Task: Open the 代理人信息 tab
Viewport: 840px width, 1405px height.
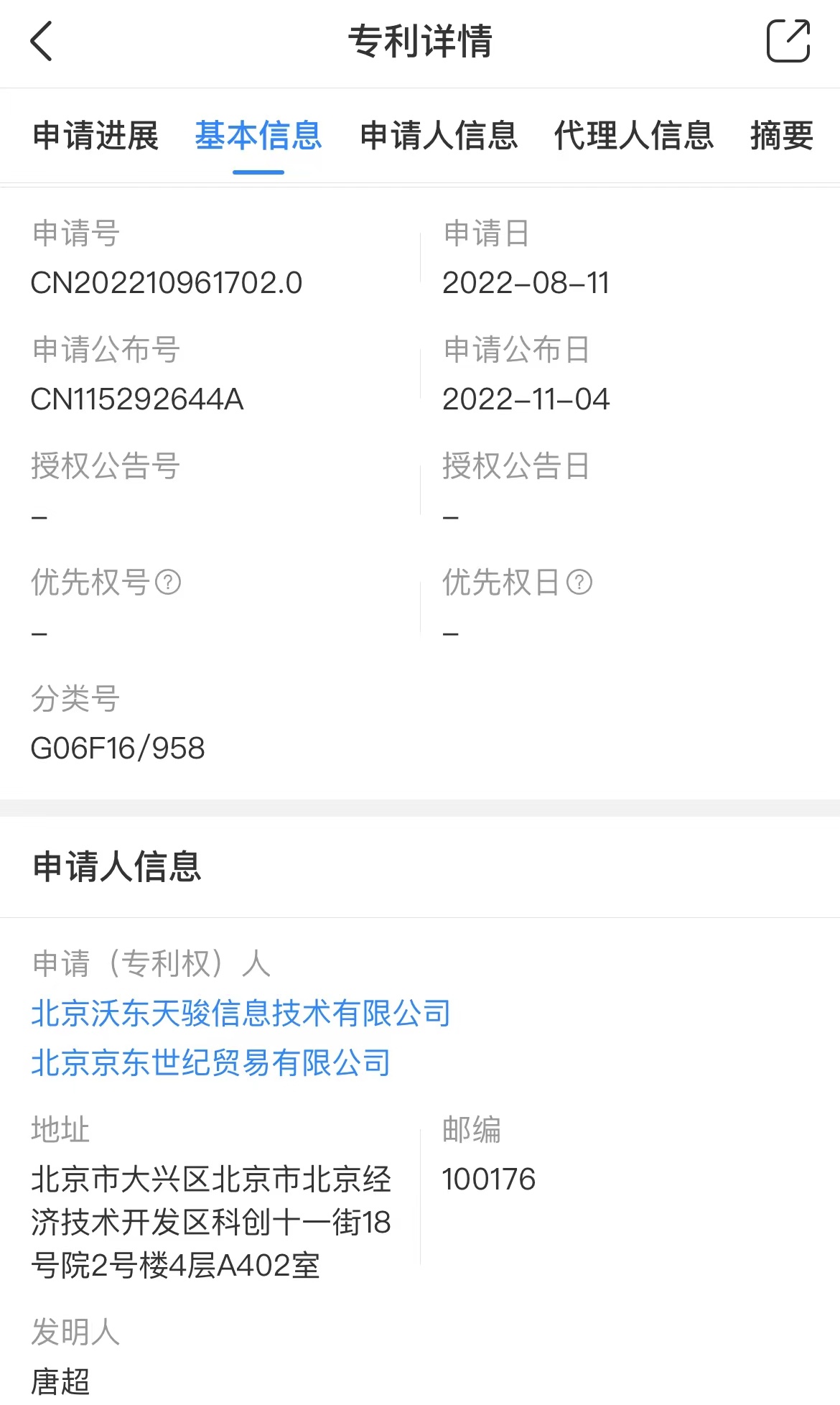Action: (634, 136)
